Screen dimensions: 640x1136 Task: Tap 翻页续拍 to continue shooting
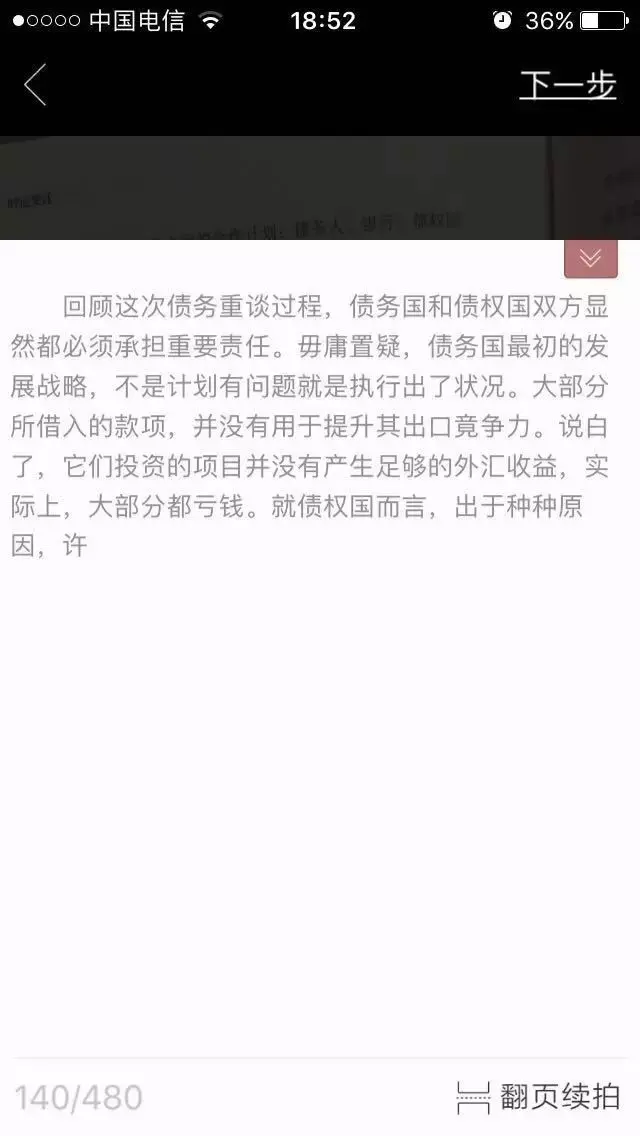pyautogui.click(x=539, y=1097)
